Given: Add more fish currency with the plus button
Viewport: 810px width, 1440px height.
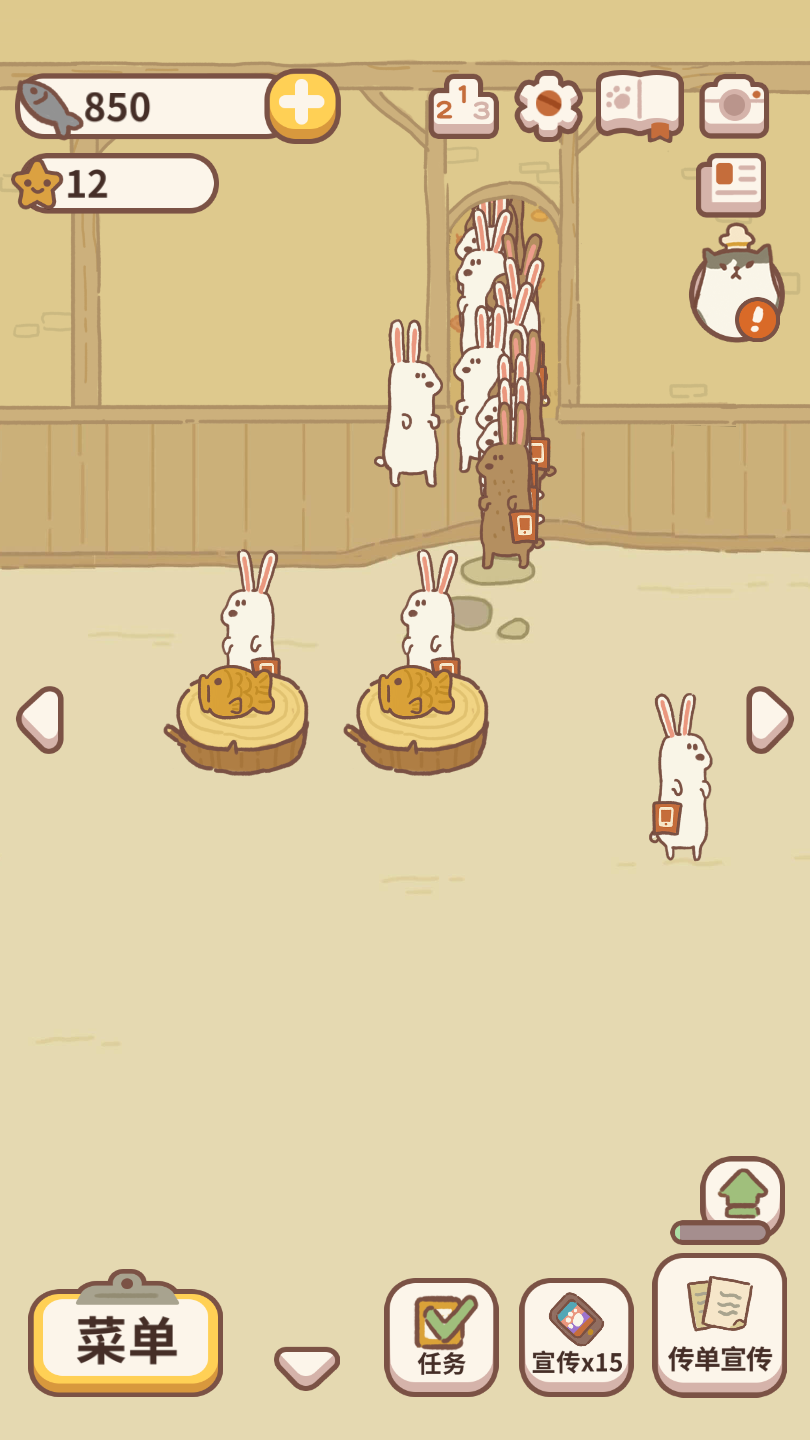Looking at the screenshot, I should pos(302,105).
